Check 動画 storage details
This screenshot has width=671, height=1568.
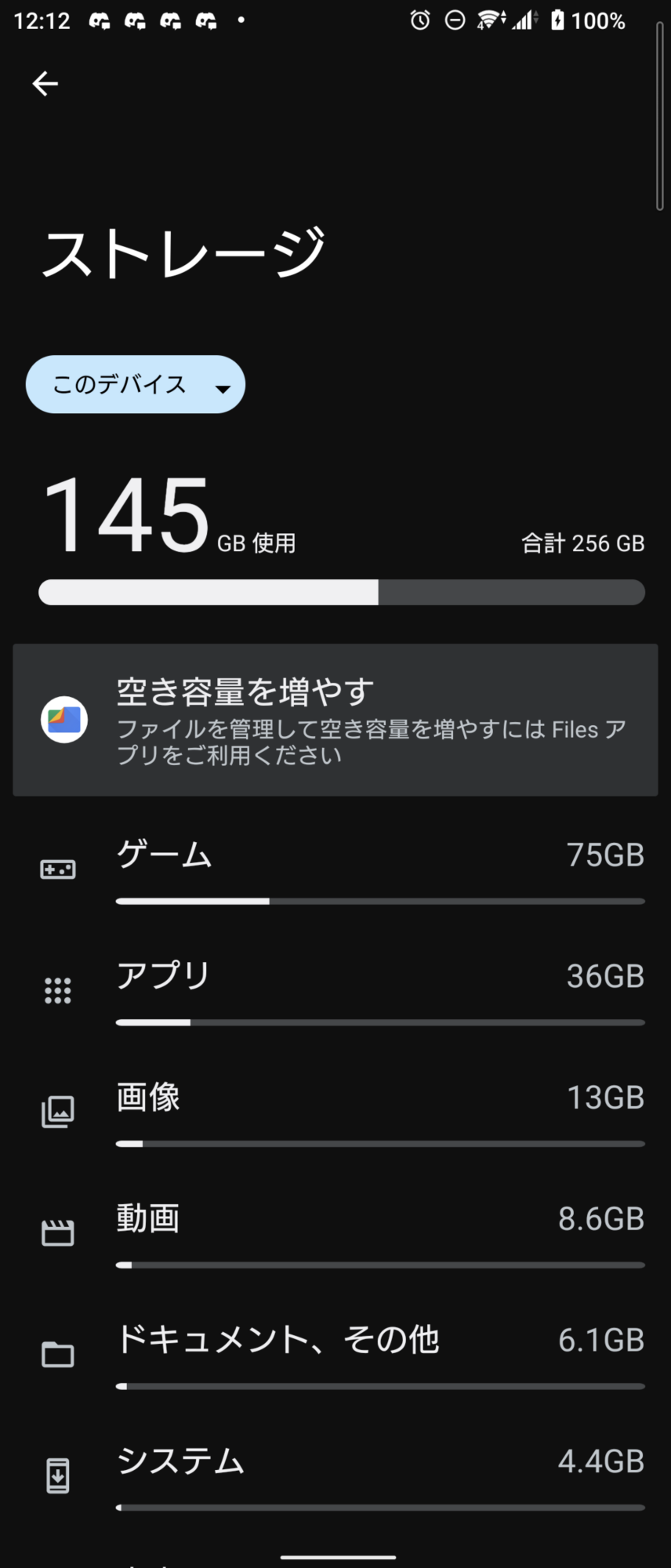click(x=335, y=1232)
